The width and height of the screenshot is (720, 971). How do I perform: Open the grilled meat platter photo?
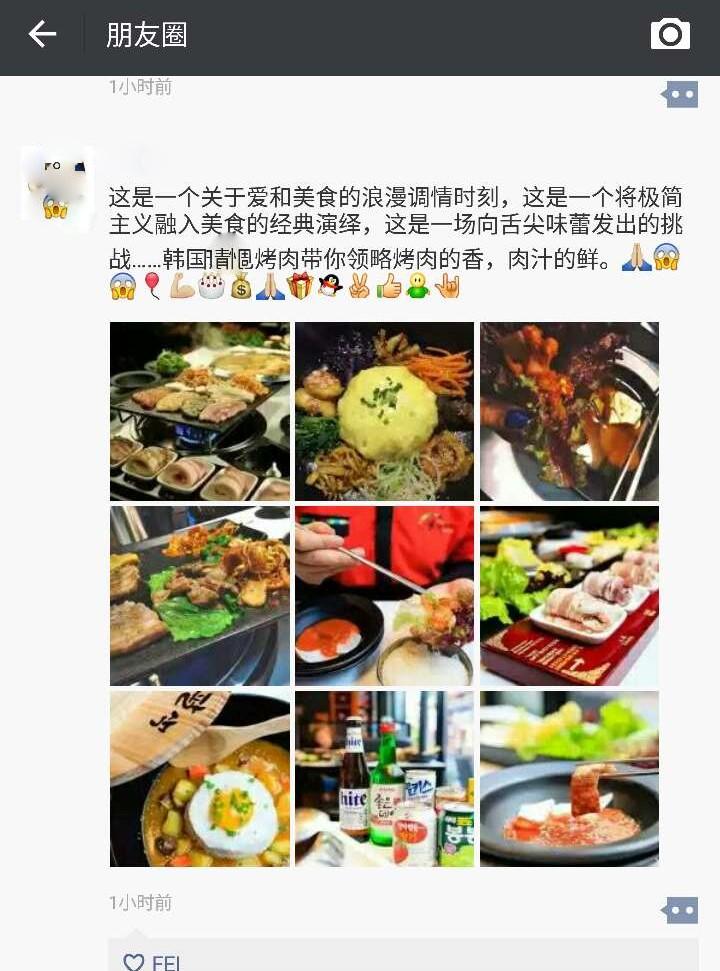coord(200,411)
